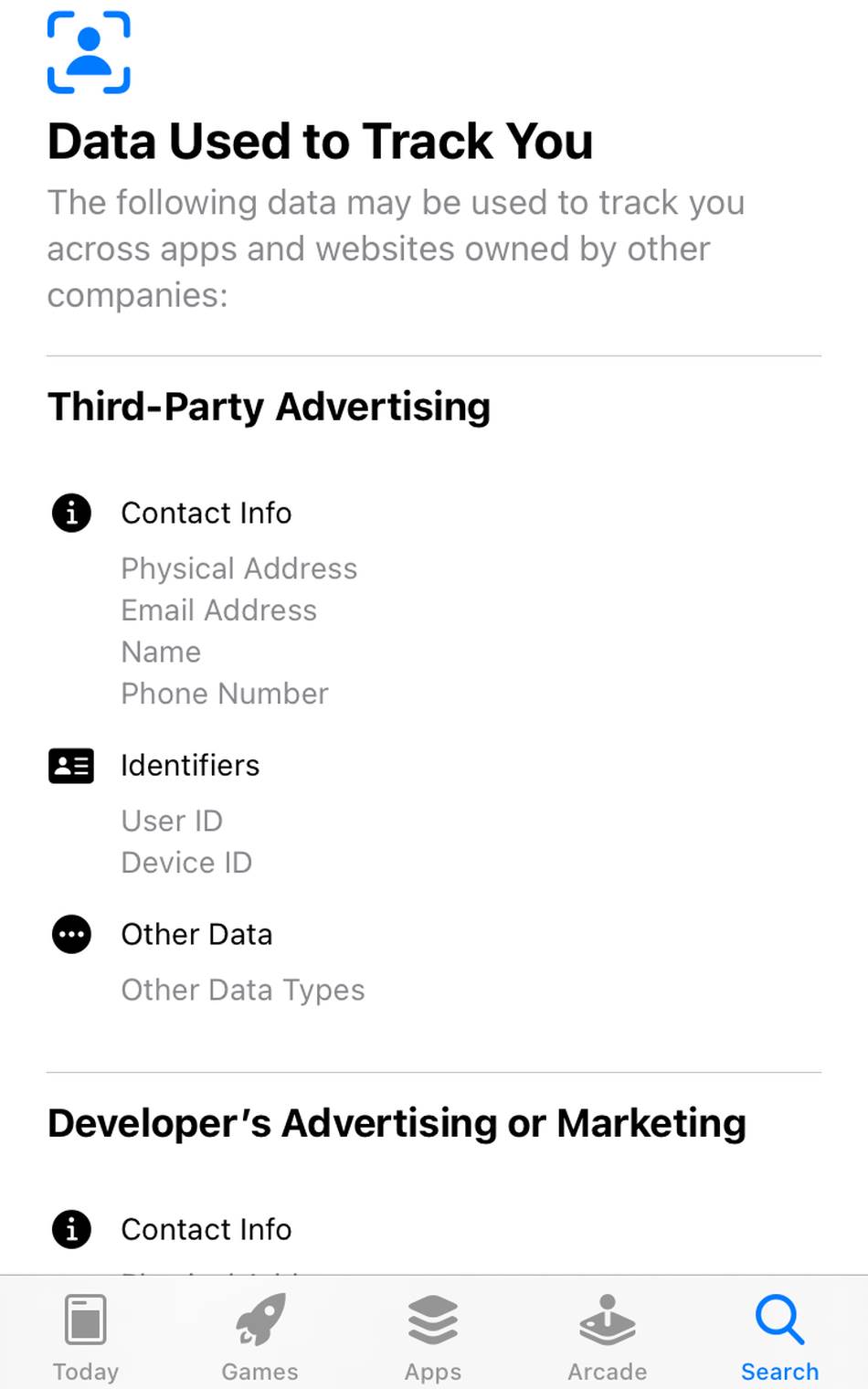
Task: Switch to the Search tab
Action: [x=778, y=1334]
